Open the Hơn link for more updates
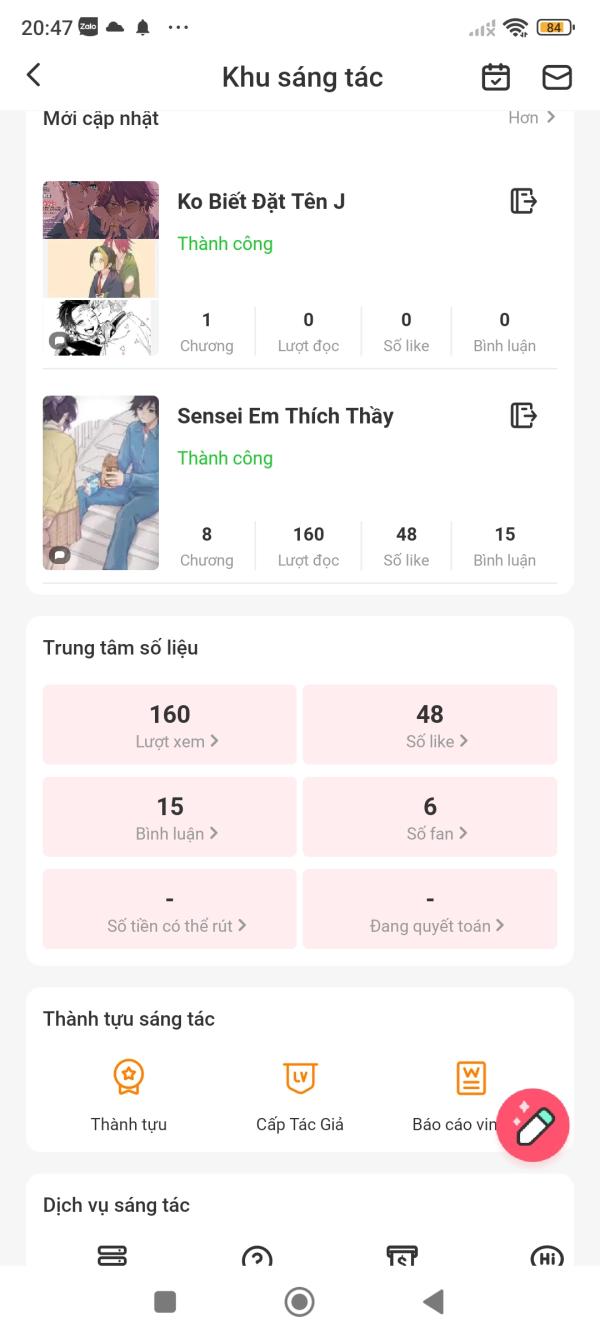The width and height of the screenshot is (600, 1338). coord(531,118)
